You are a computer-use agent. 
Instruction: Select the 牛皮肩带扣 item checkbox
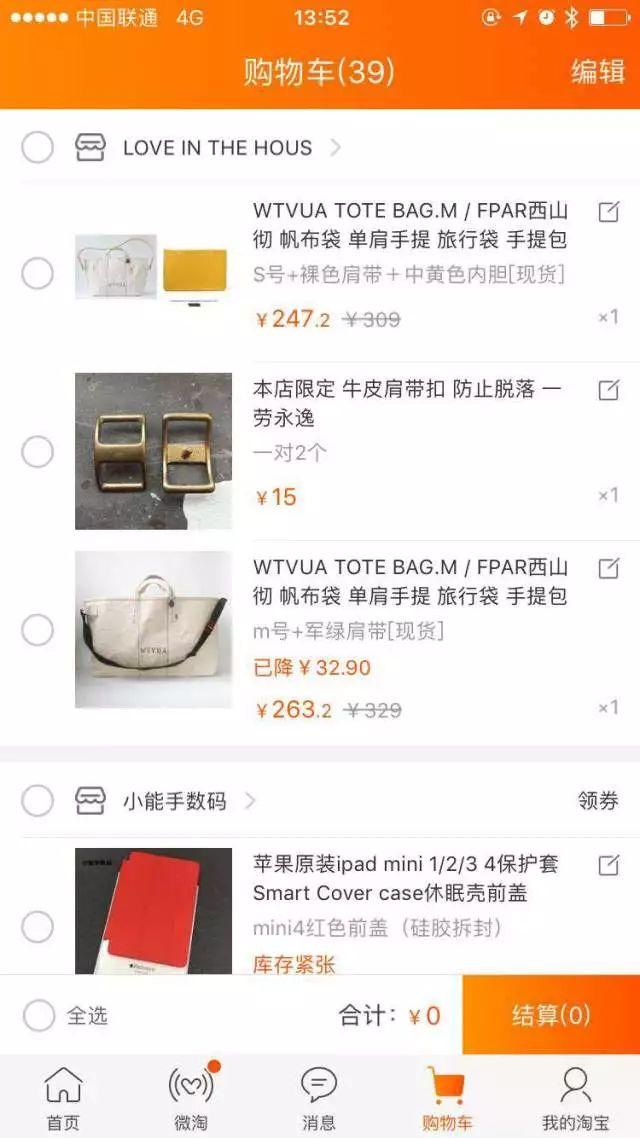(x=38, y=452)
